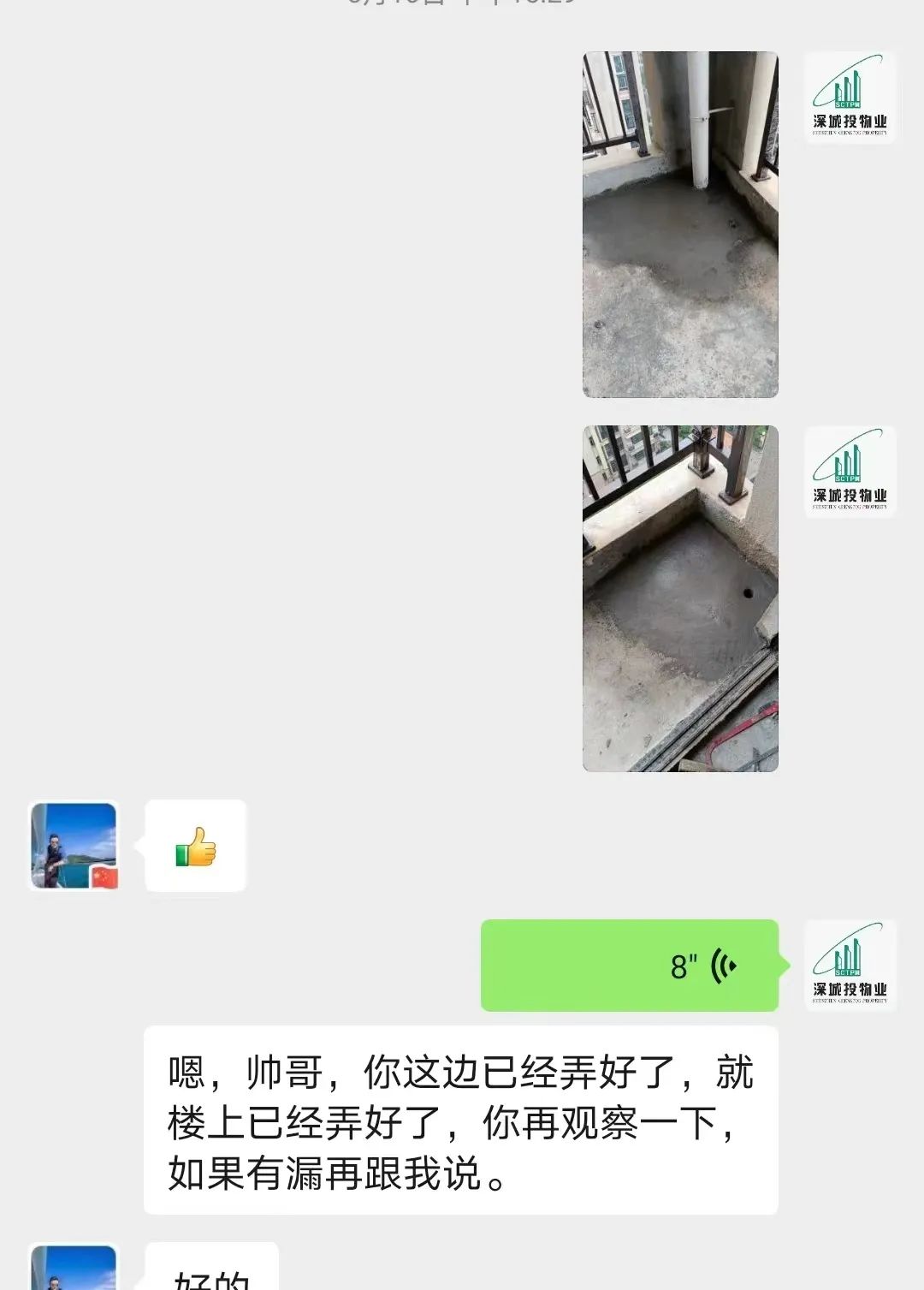Play the 8-second voice message

click(630, 966)
